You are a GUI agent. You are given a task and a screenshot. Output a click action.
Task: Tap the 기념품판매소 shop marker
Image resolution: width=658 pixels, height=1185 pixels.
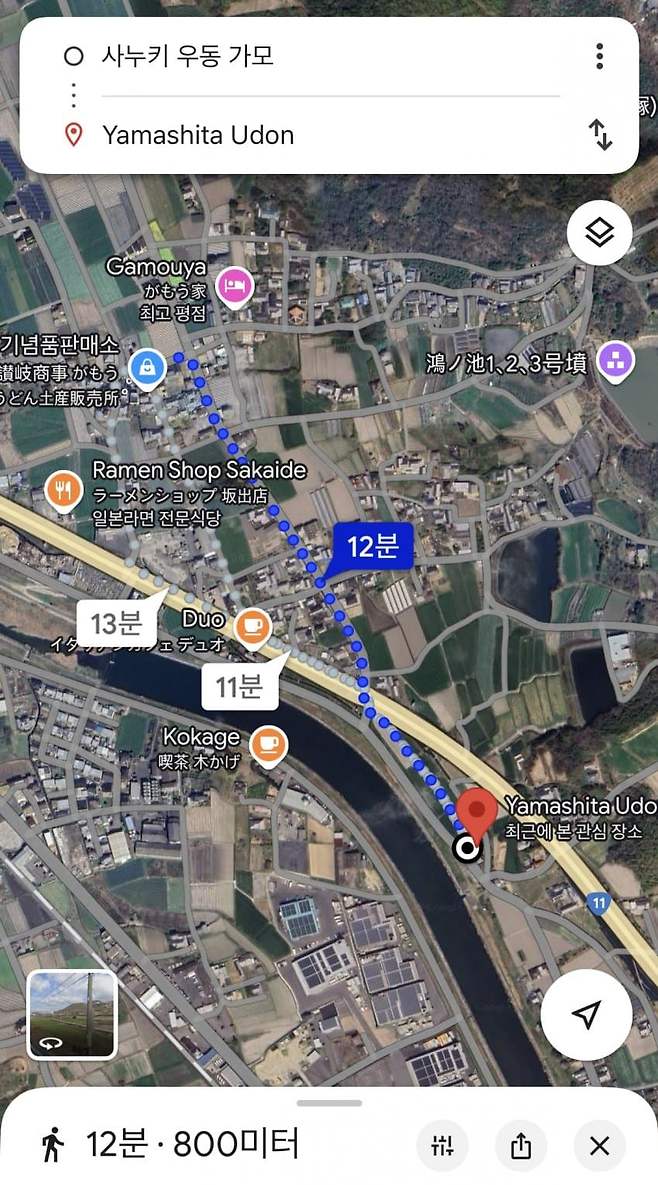[147, 367]
